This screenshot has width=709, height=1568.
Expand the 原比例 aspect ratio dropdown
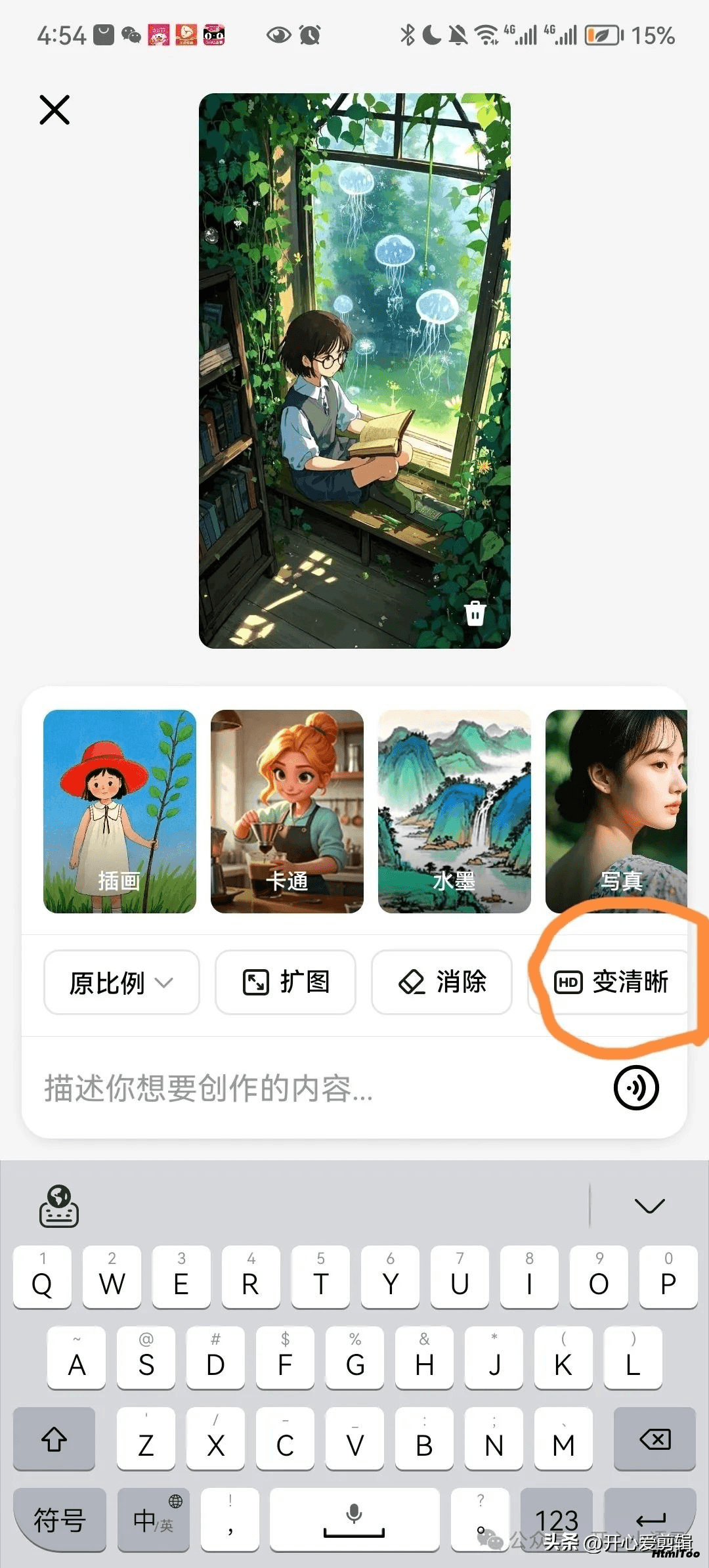pos(121,982)
